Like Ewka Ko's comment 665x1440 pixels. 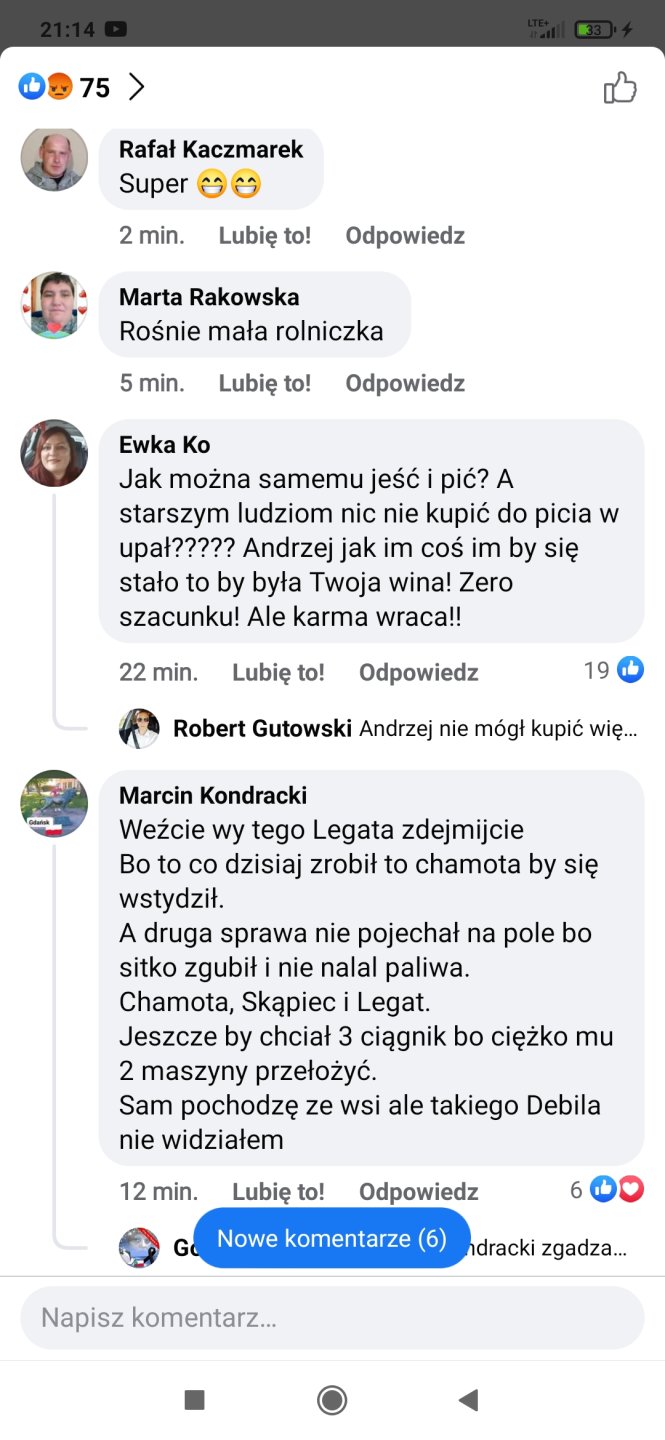tap(278, 672)
